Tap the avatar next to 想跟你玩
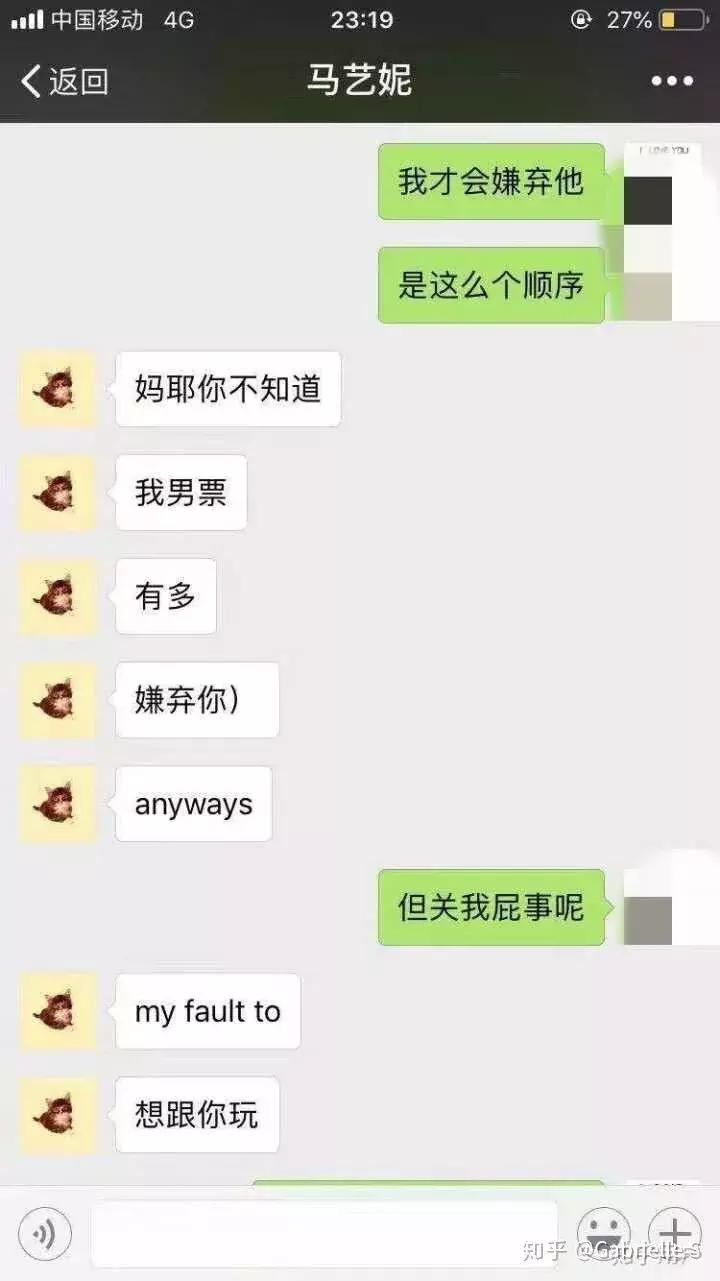The height and width of the screenshot is (1281, 720). point(57,1115)
